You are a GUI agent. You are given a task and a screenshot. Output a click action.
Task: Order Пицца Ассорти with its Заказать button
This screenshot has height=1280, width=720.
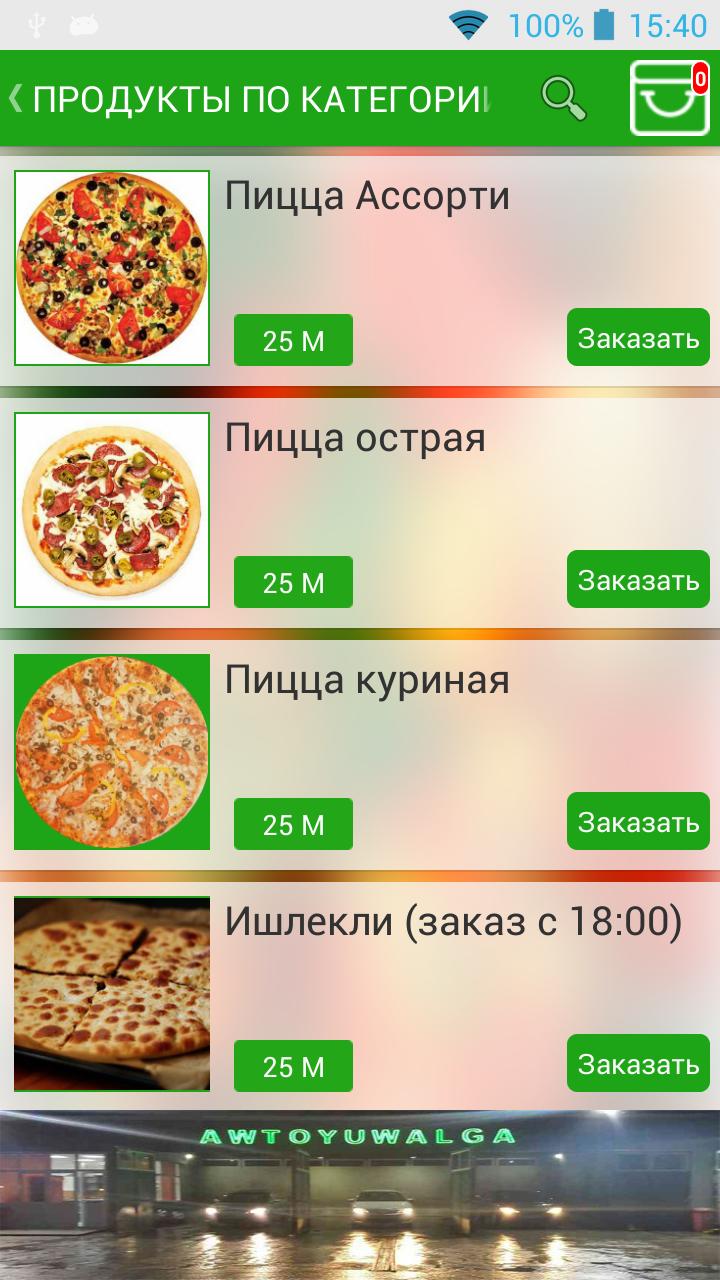point(638,337)
